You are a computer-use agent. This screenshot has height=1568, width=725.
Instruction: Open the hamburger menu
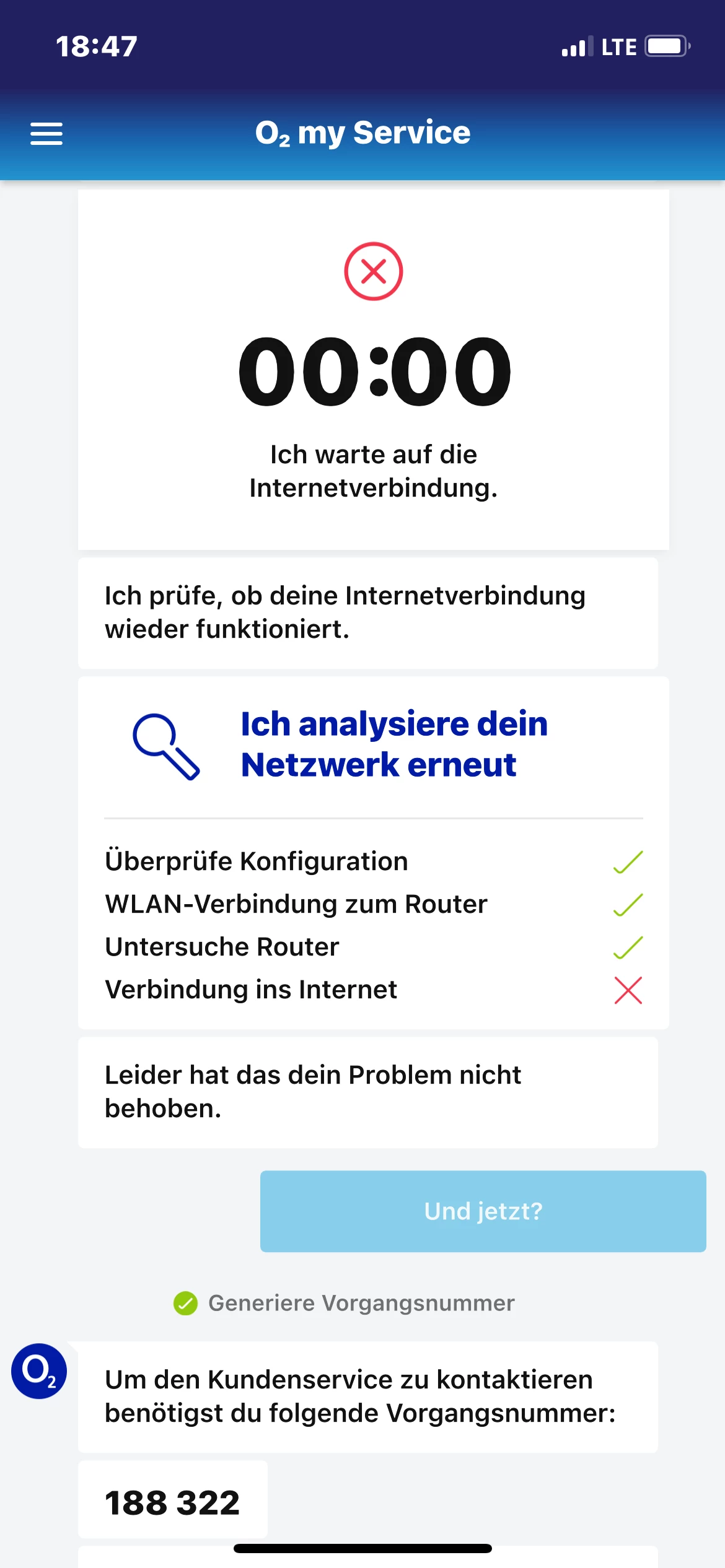click(46, 133)
